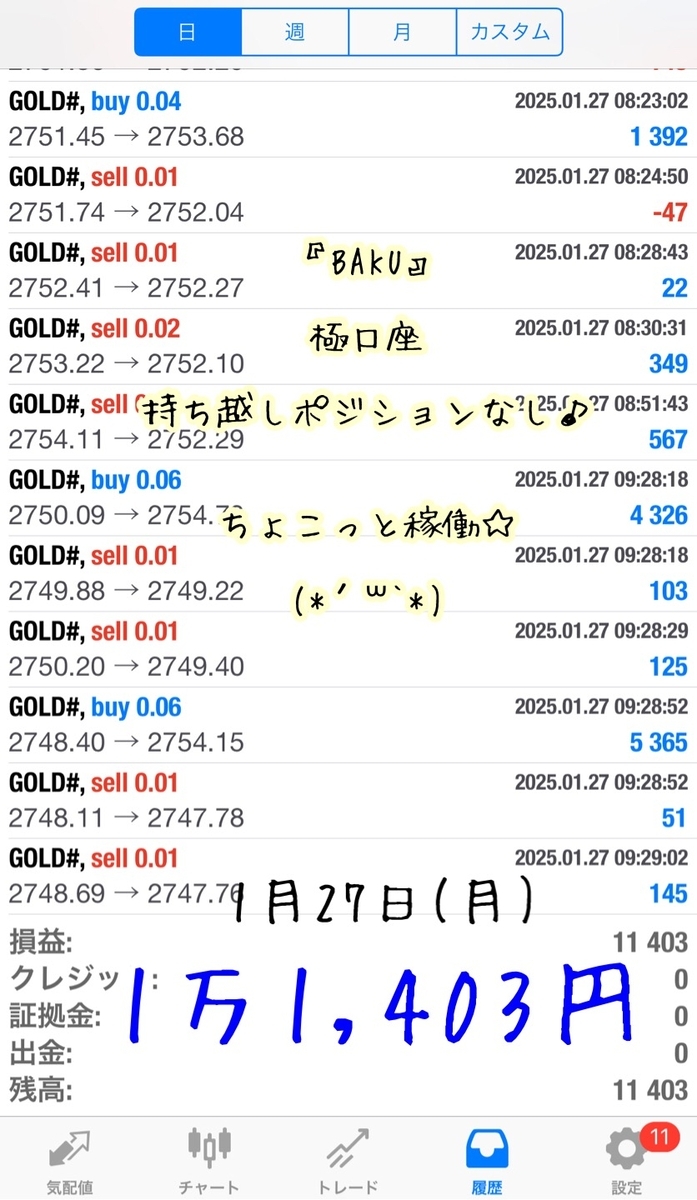Switch to the 週 period tab
The image size is (697, 1200).
click(294, 32)
